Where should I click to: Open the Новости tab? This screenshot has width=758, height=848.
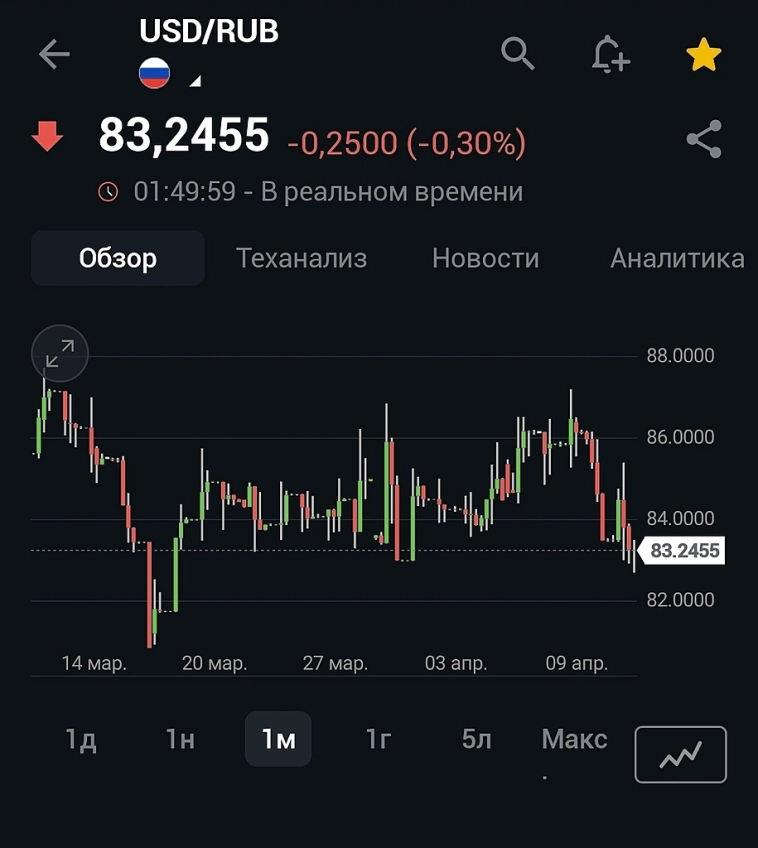485,258
